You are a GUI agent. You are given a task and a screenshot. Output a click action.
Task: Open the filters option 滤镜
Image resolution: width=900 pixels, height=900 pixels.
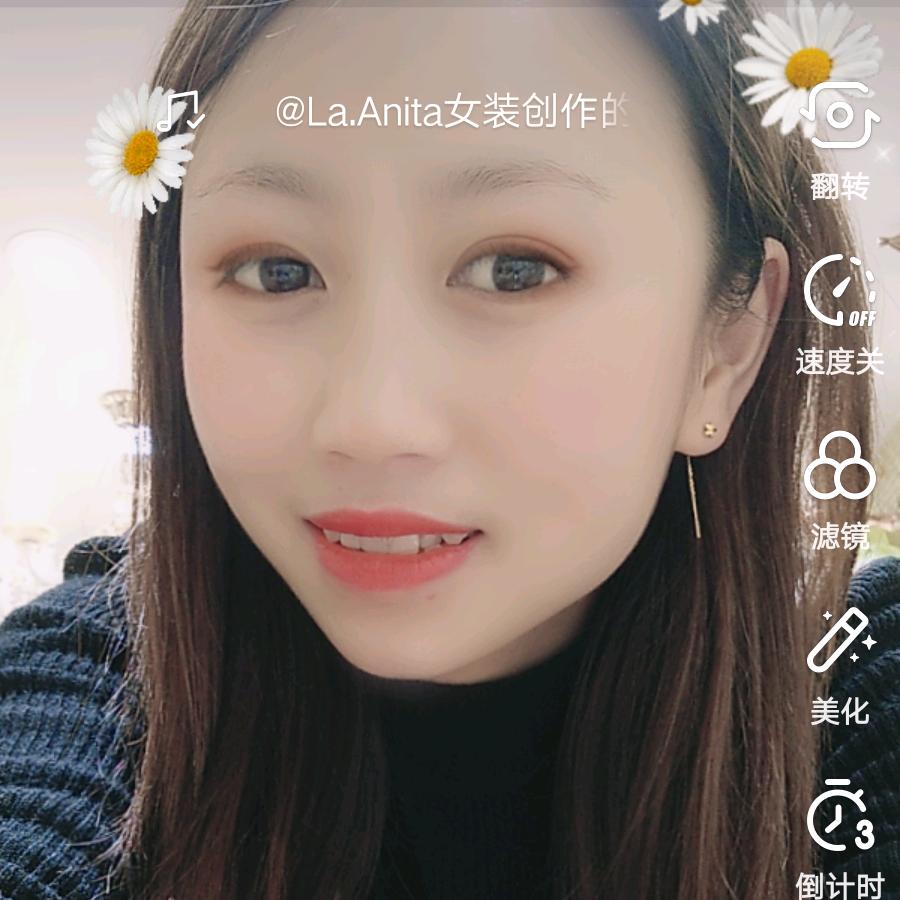point(840,490)
